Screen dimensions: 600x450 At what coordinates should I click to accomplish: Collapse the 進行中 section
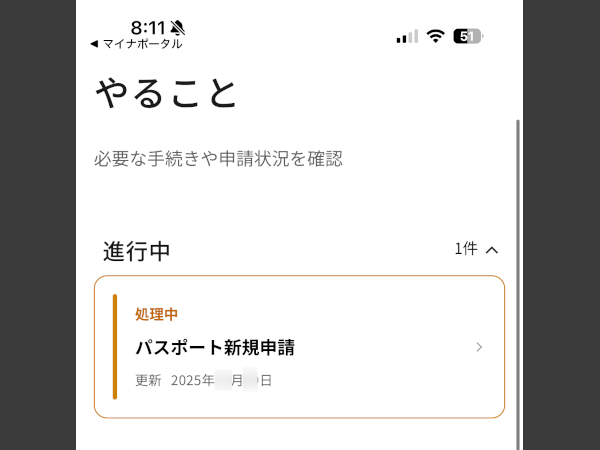pyautogui.click(x=490, y=249)
